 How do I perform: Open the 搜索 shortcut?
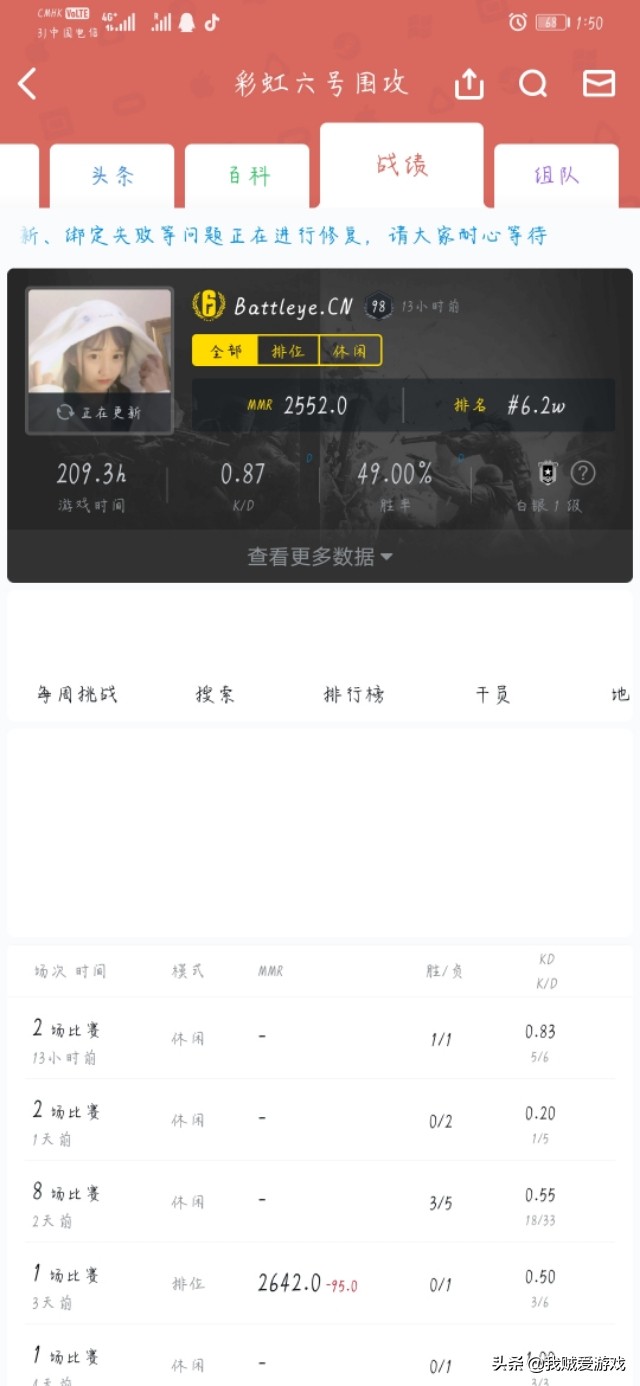pyautogui.click(x=215, y=694)
